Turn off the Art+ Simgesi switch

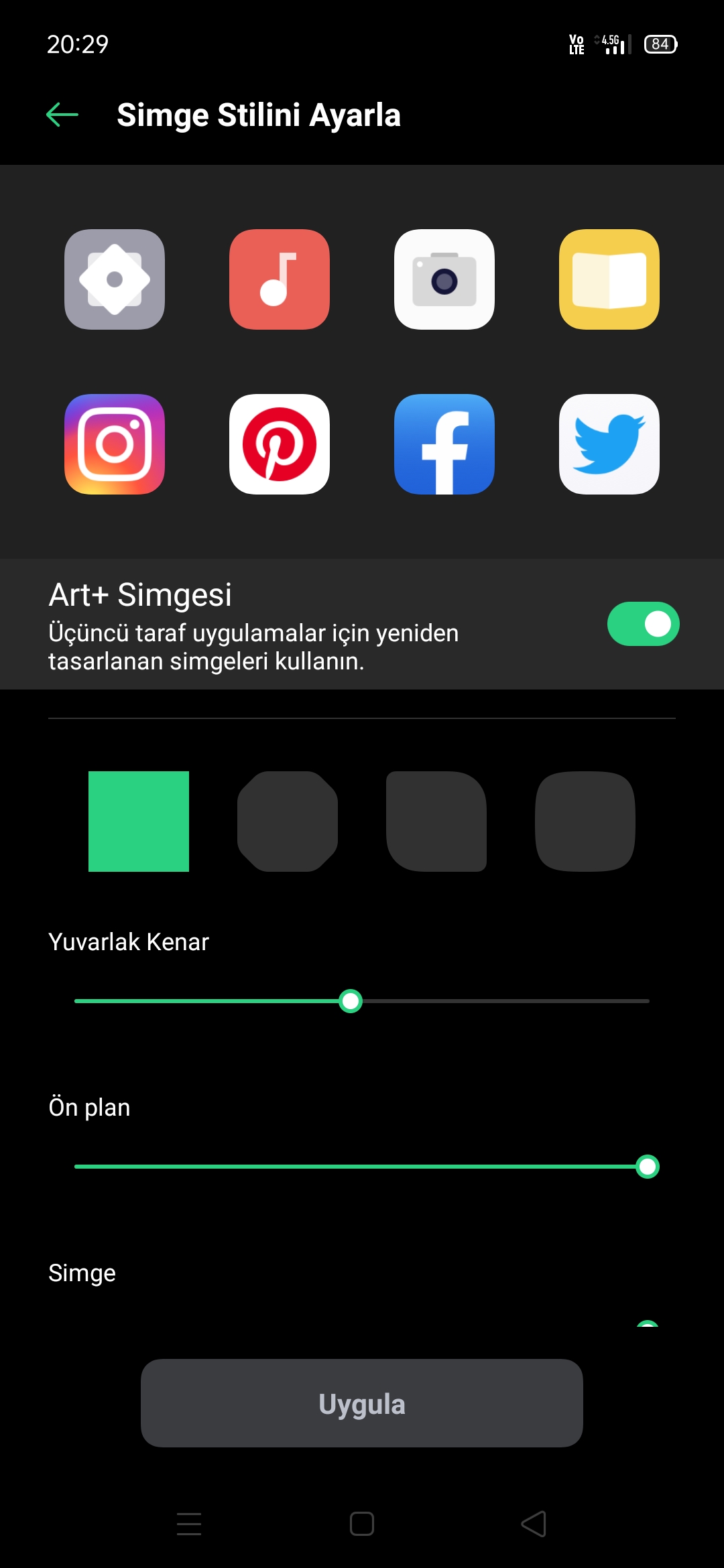(643, 624)
